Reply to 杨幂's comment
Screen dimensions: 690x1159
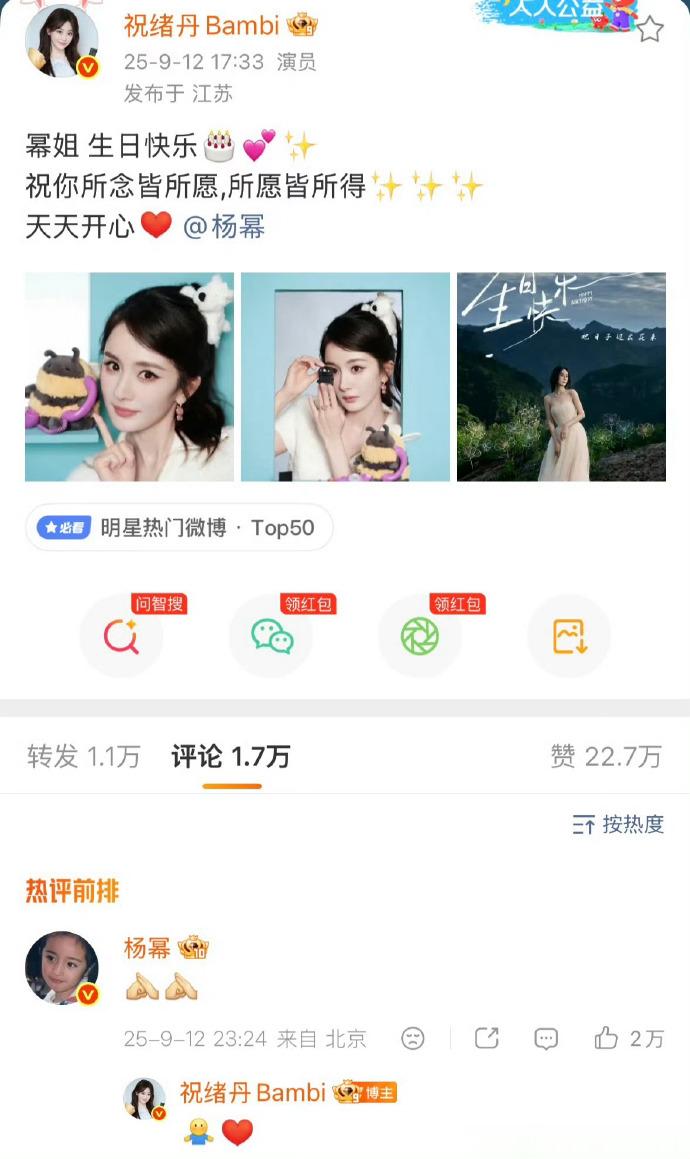(546, 1039)
